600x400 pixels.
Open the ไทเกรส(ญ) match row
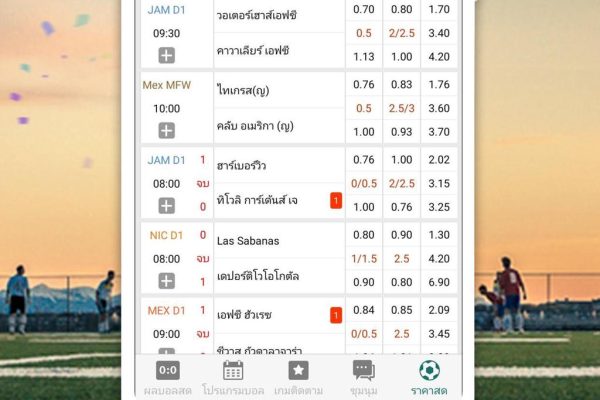(241, 90)
